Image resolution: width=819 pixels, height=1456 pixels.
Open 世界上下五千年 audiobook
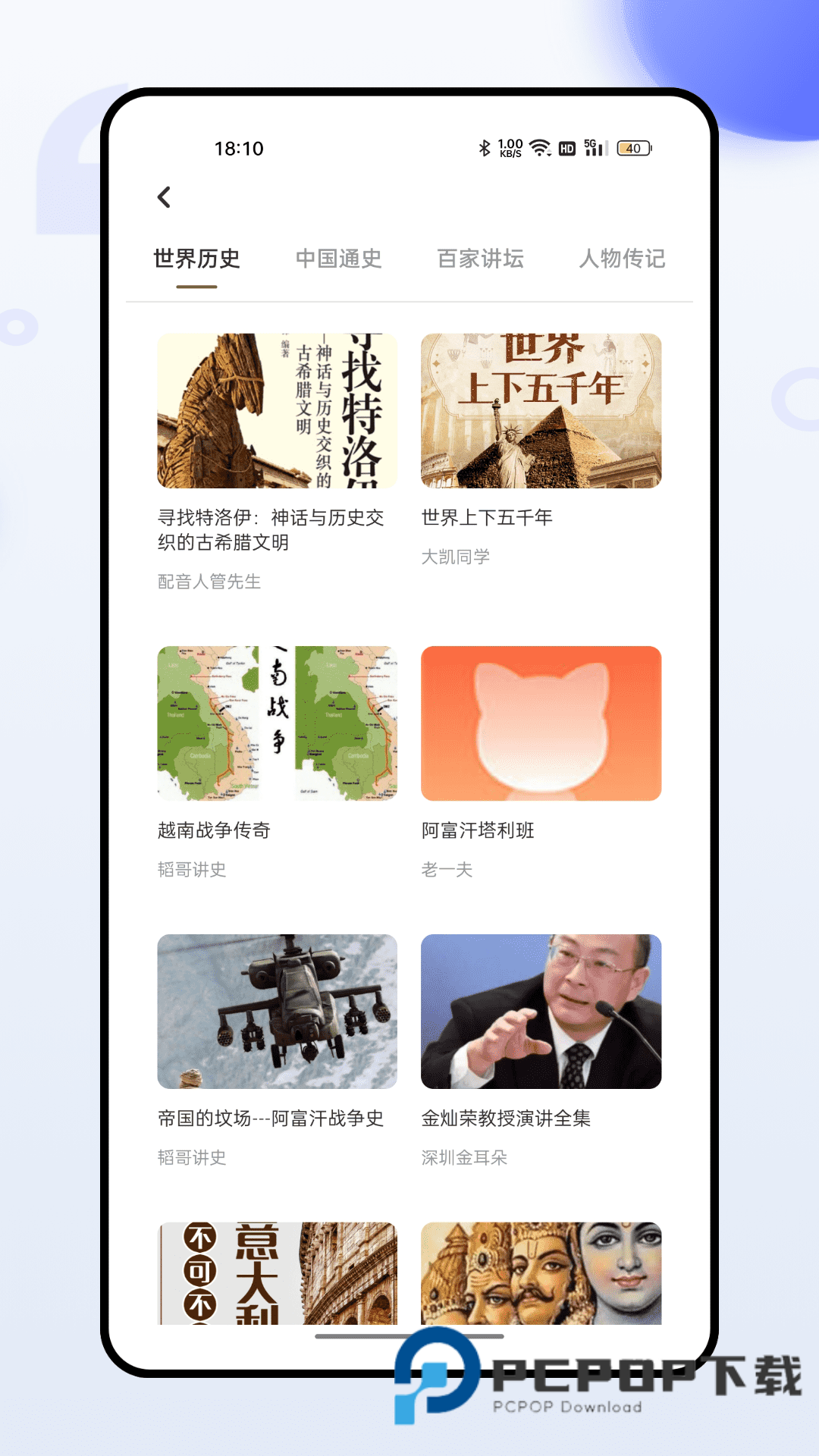[x=541, y=409]
